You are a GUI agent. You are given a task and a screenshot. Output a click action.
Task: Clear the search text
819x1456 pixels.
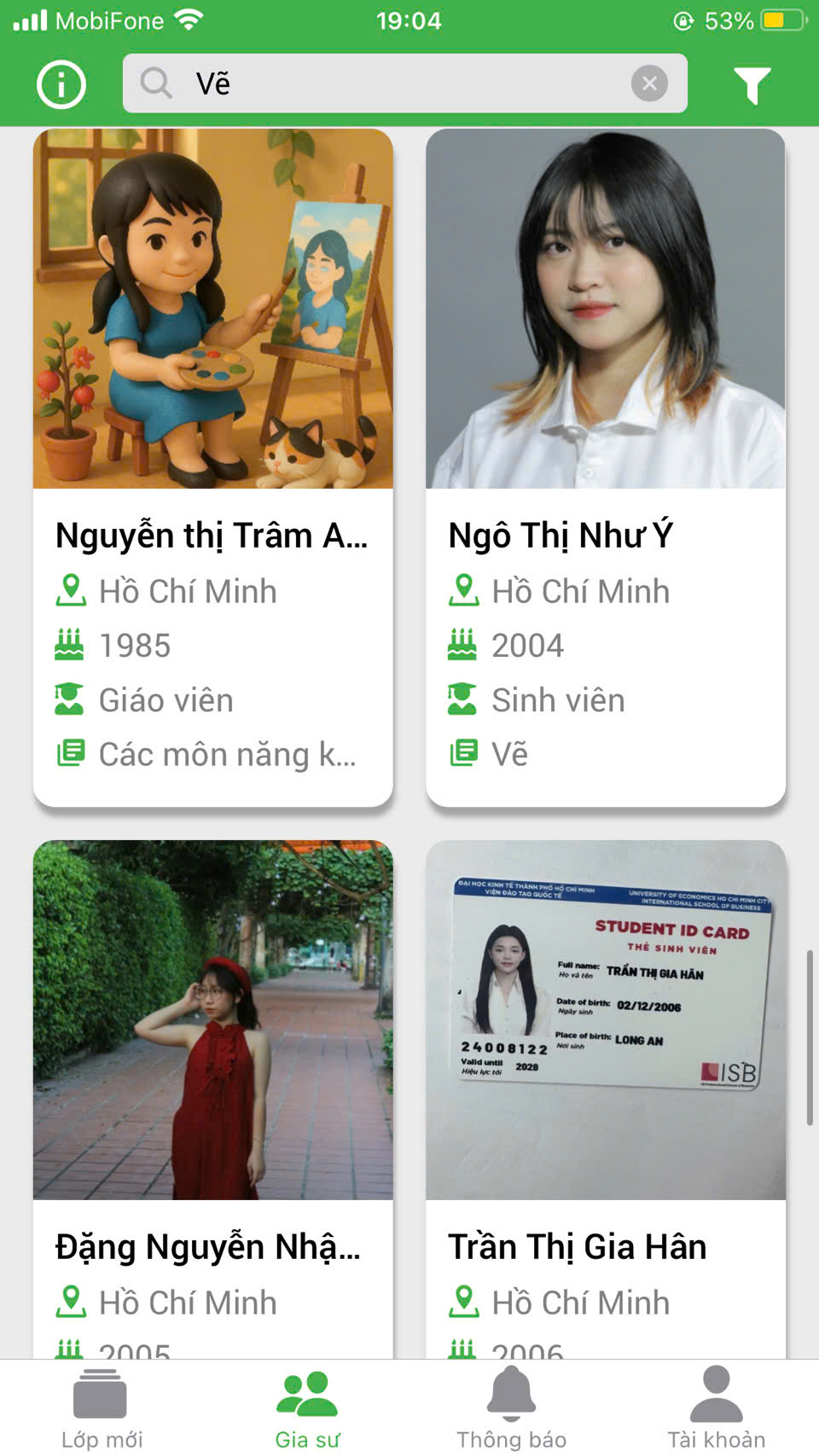coord(649,84)
